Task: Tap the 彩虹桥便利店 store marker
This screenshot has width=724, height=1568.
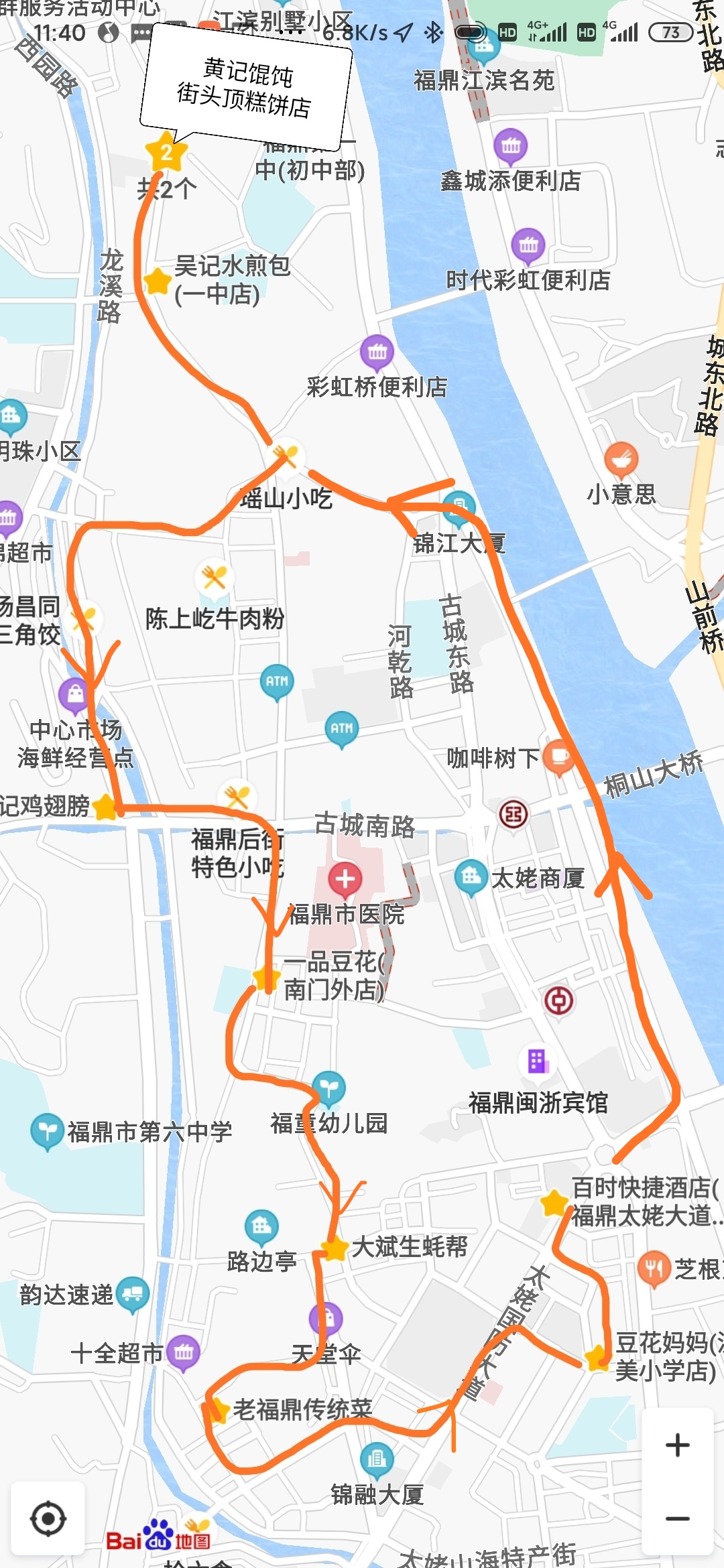Action: 377,352
